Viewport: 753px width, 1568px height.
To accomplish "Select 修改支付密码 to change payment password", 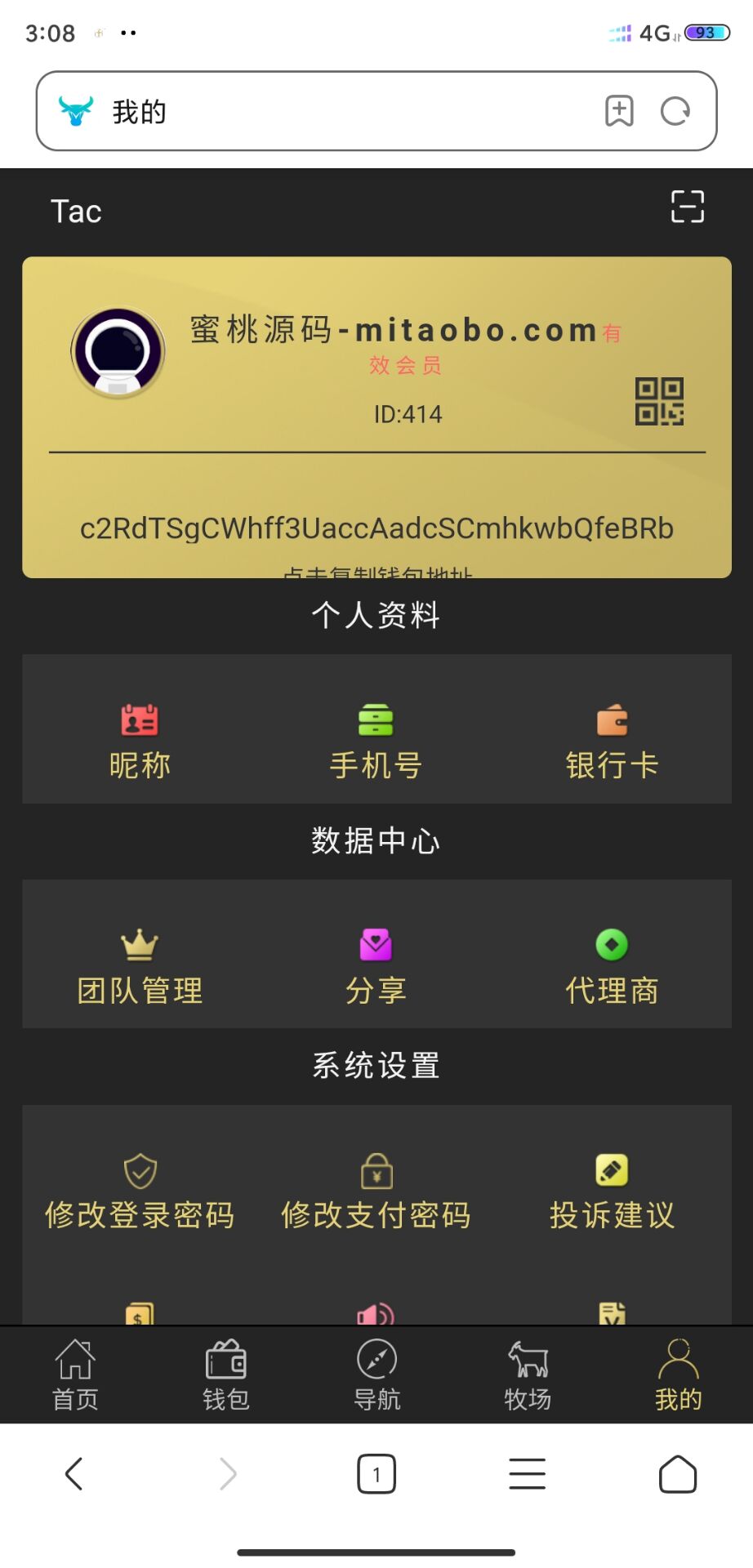I will click(x=376, y=1192).
